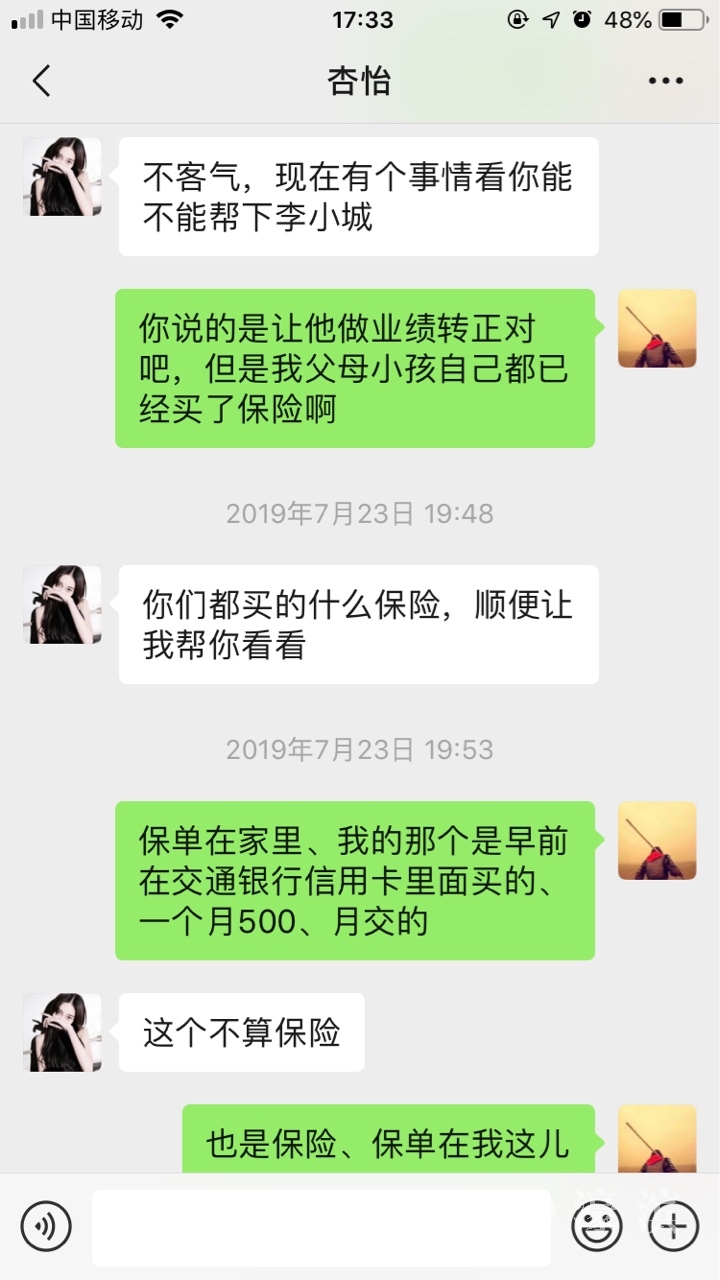Open the emoji sticker panel
Viewport: 720px width, 1280px height.
coord(597,1226)
